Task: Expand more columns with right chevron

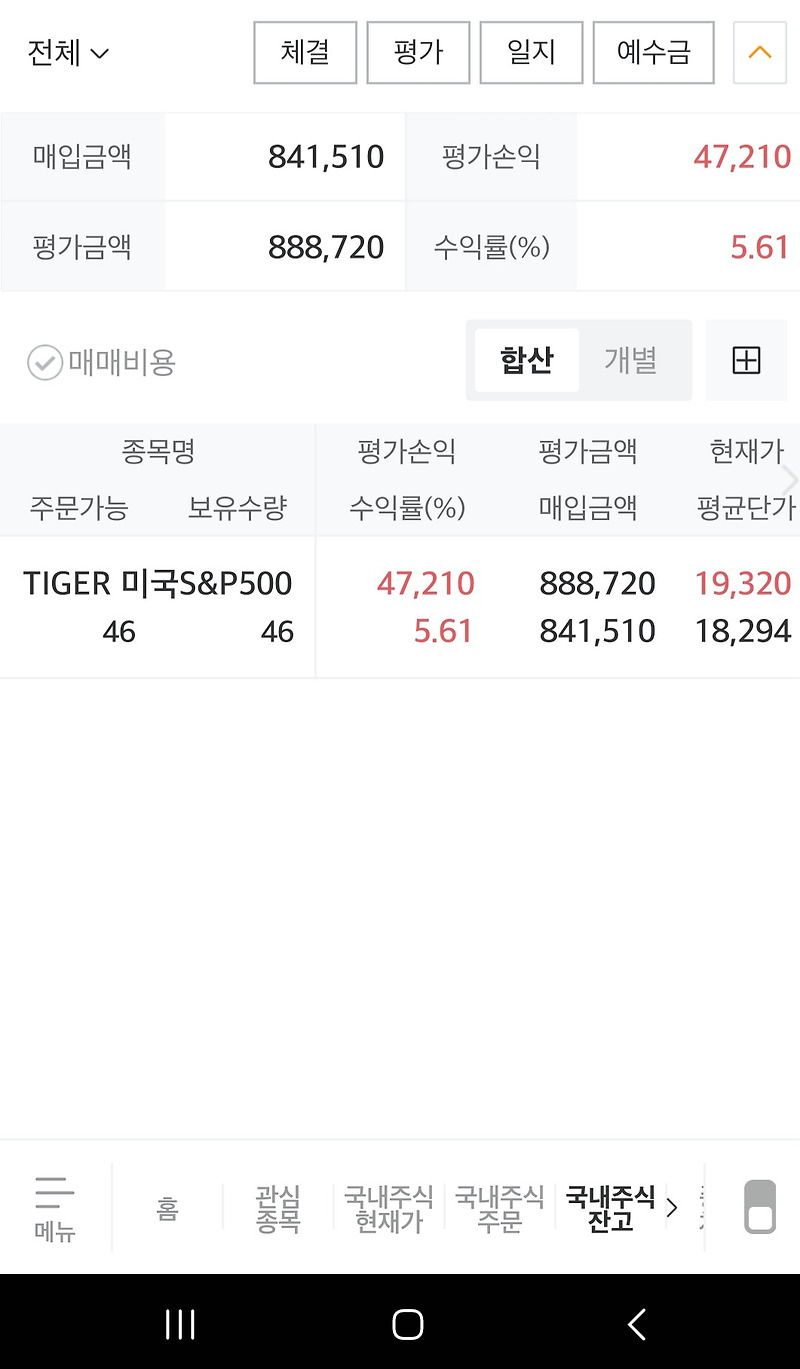Action: tap(789, 479)
